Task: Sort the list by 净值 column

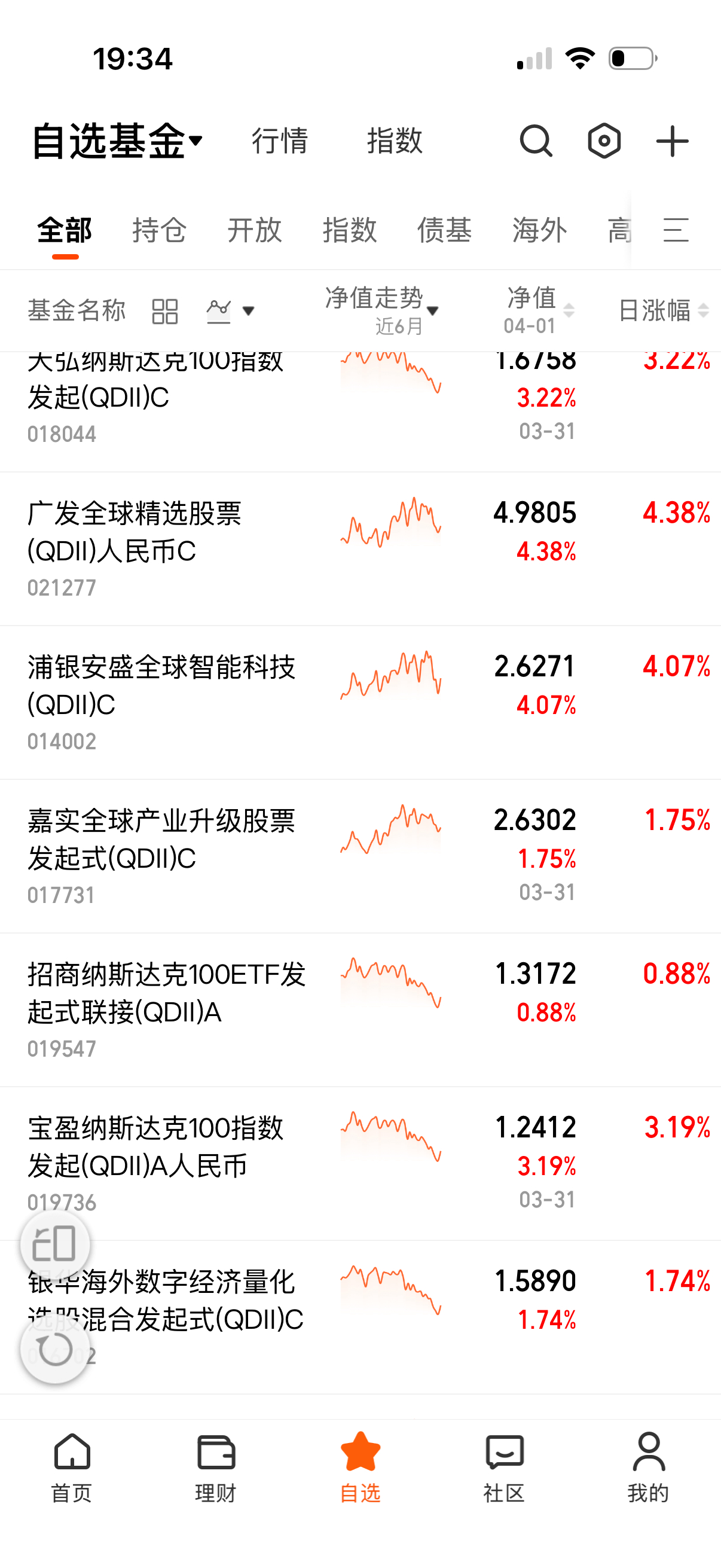Action: [x=539, y=310]
